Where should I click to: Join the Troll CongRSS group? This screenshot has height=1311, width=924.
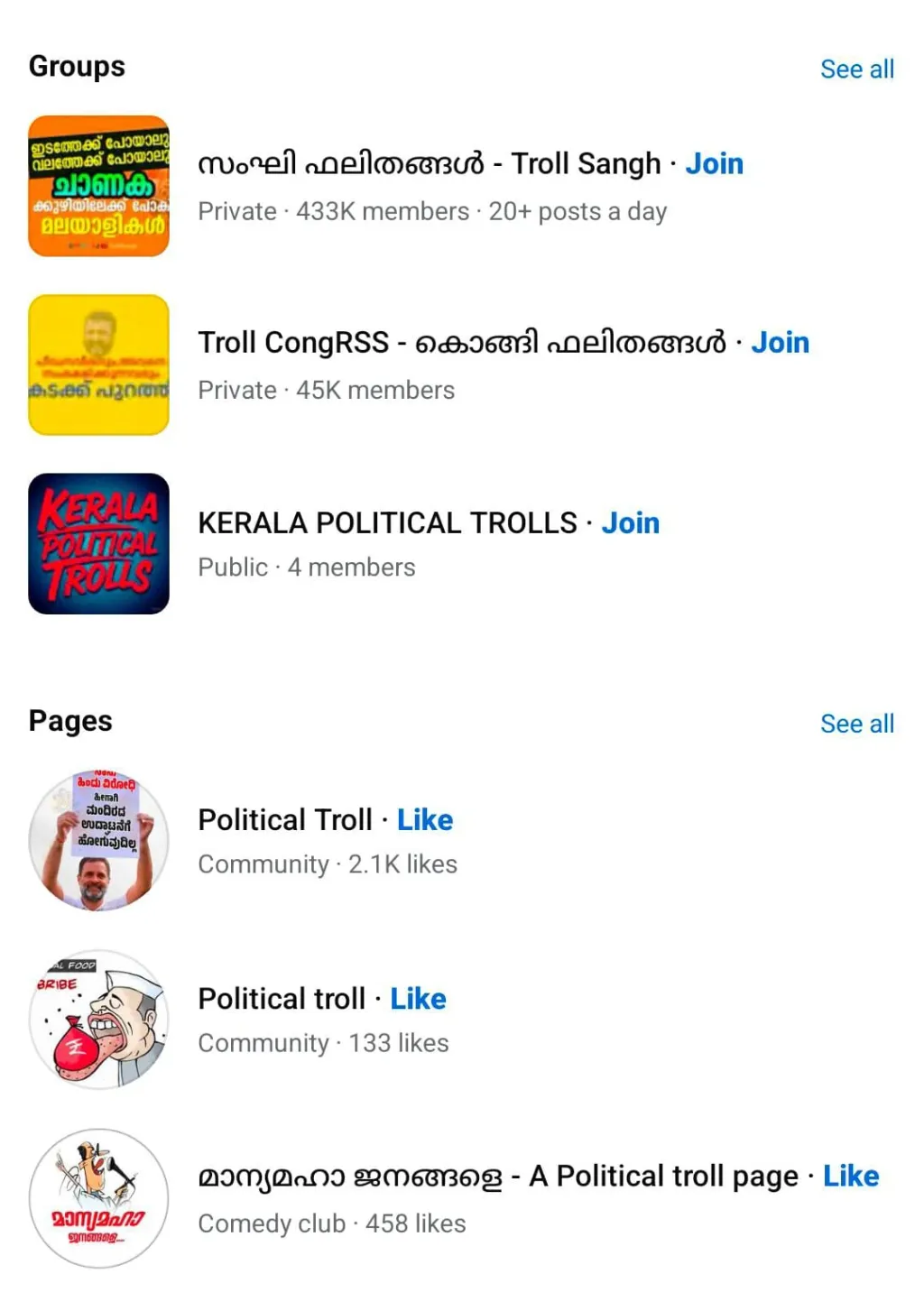(781, 343)
